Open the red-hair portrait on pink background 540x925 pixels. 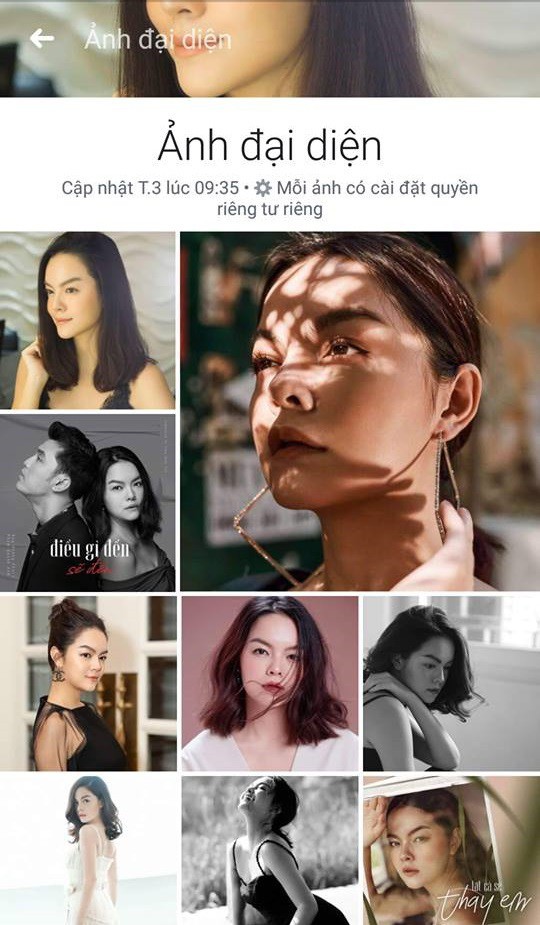point(270,683)
